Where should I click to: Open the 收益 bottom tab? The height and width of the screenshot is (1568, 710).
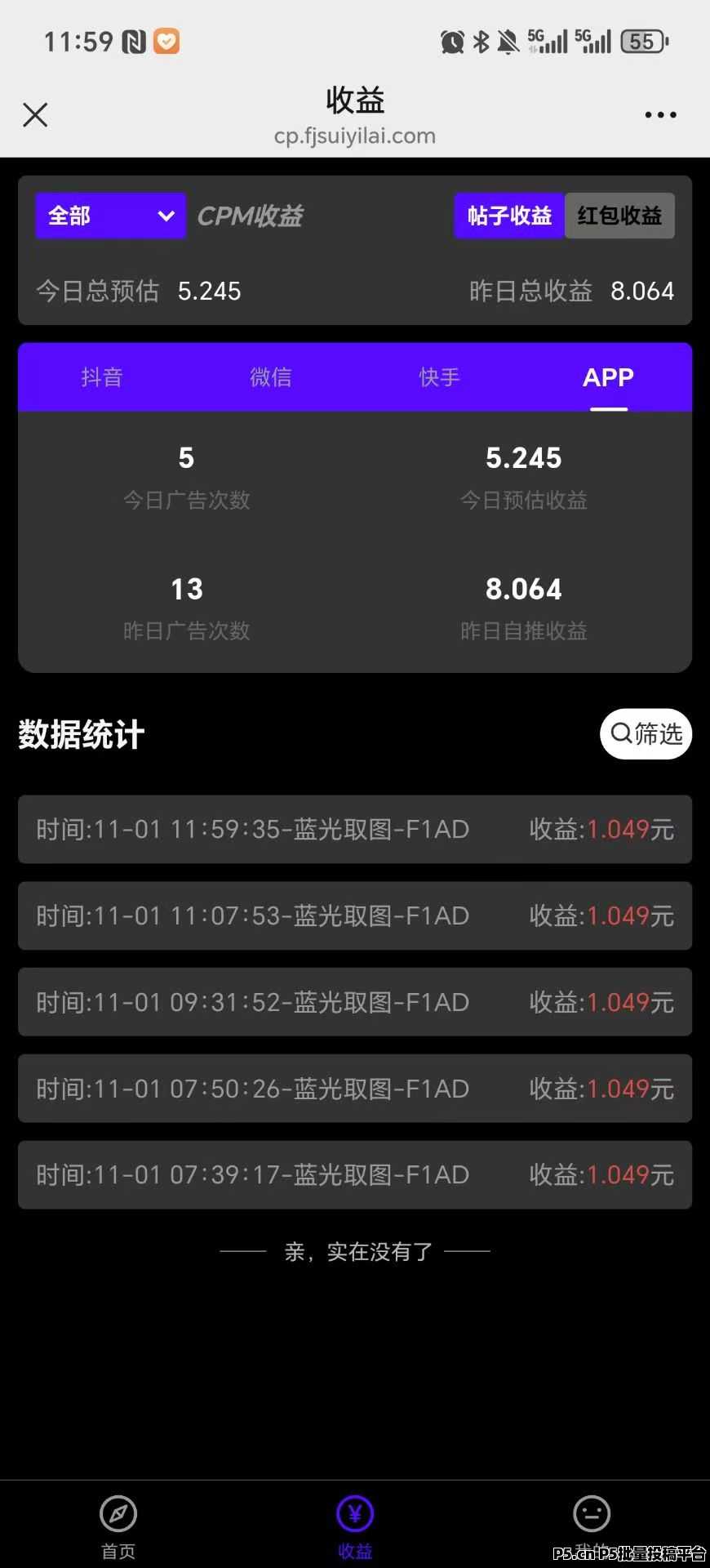(x=355, y=1526)
